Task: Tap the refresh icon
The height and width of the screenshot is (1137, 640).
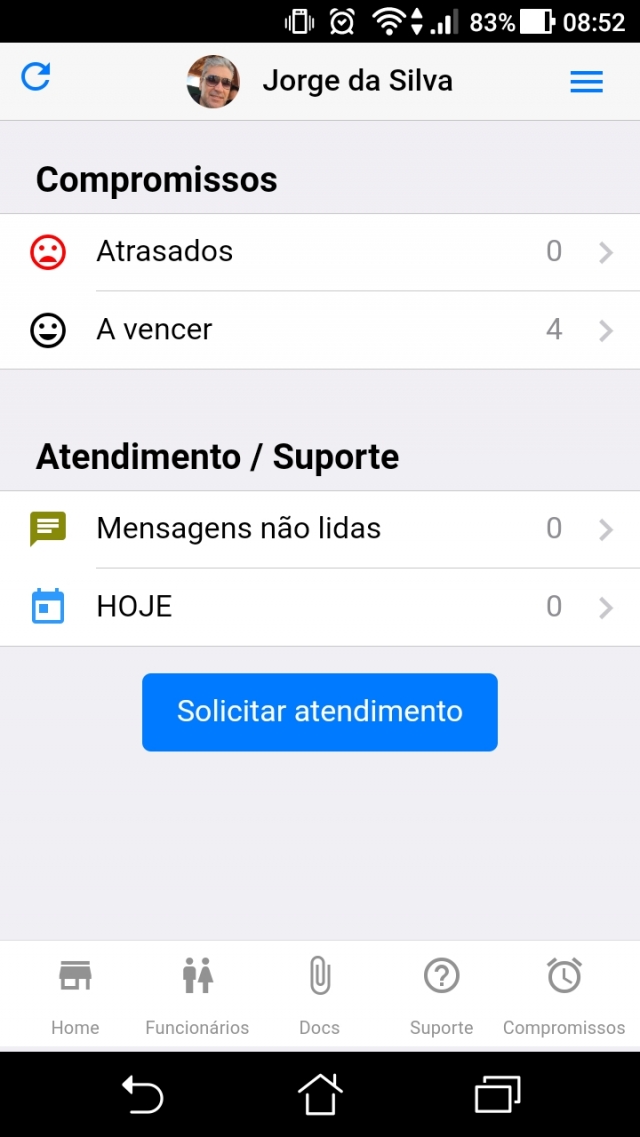Action: click(x=36, y=77)
